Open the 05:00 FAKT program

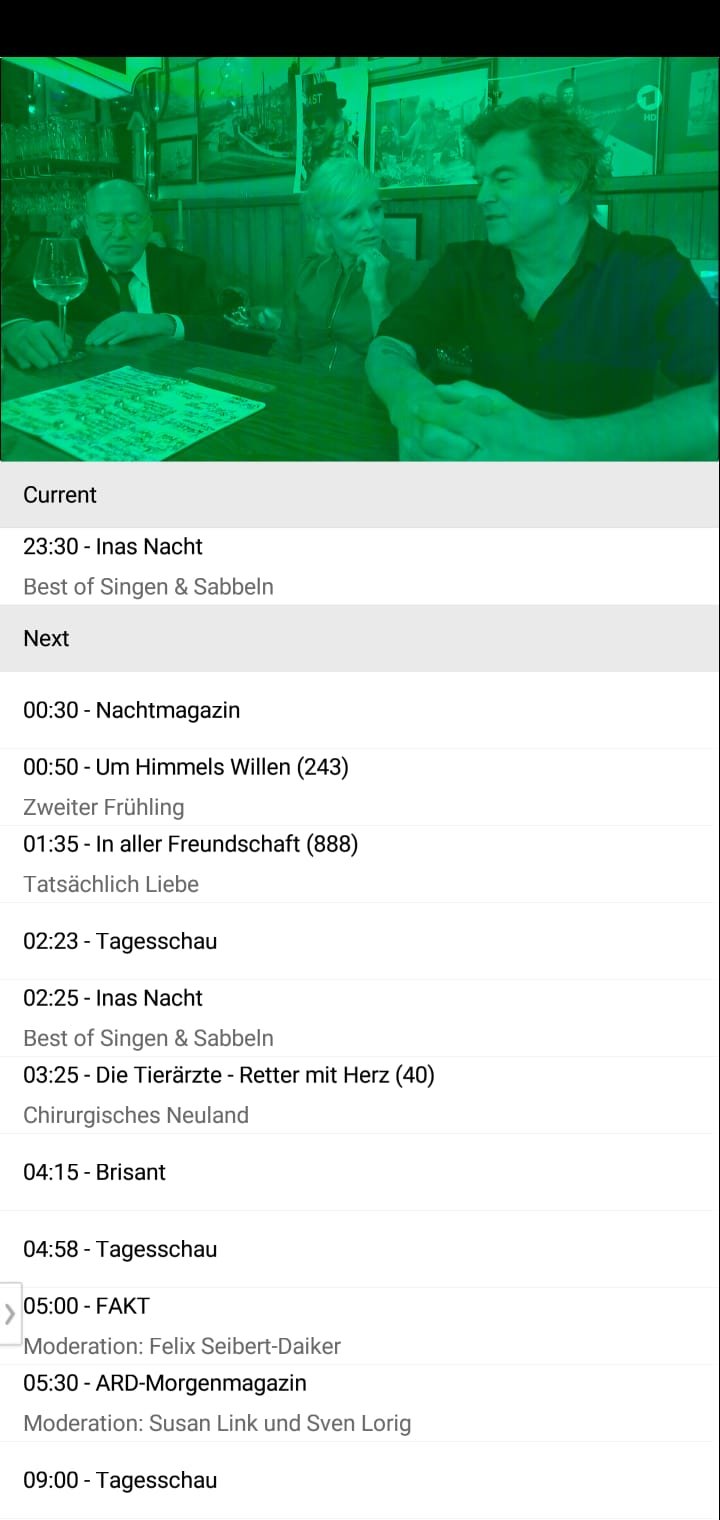point(360,1325)
